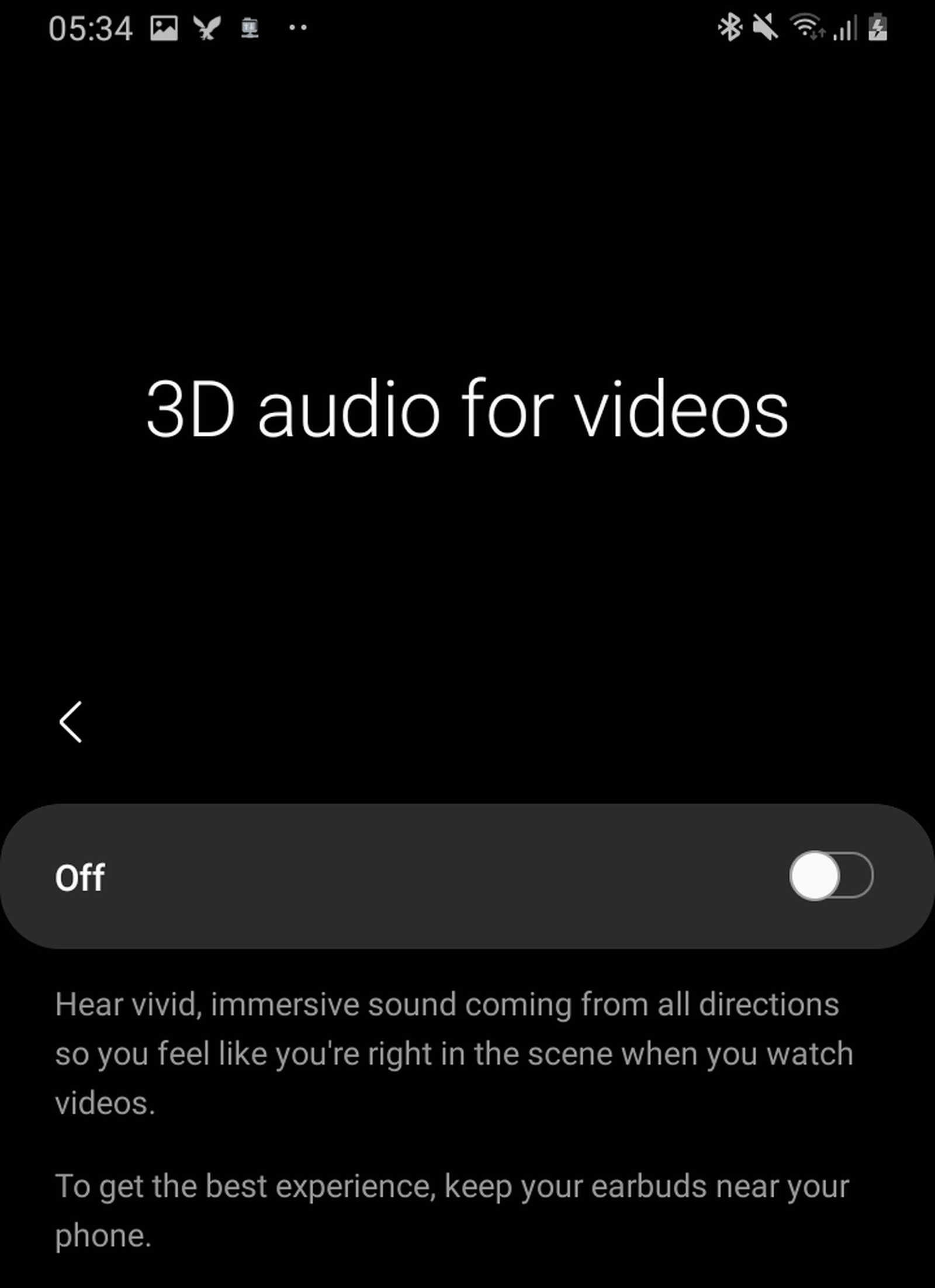Turn on 3D audio for videos

point(830,875)
